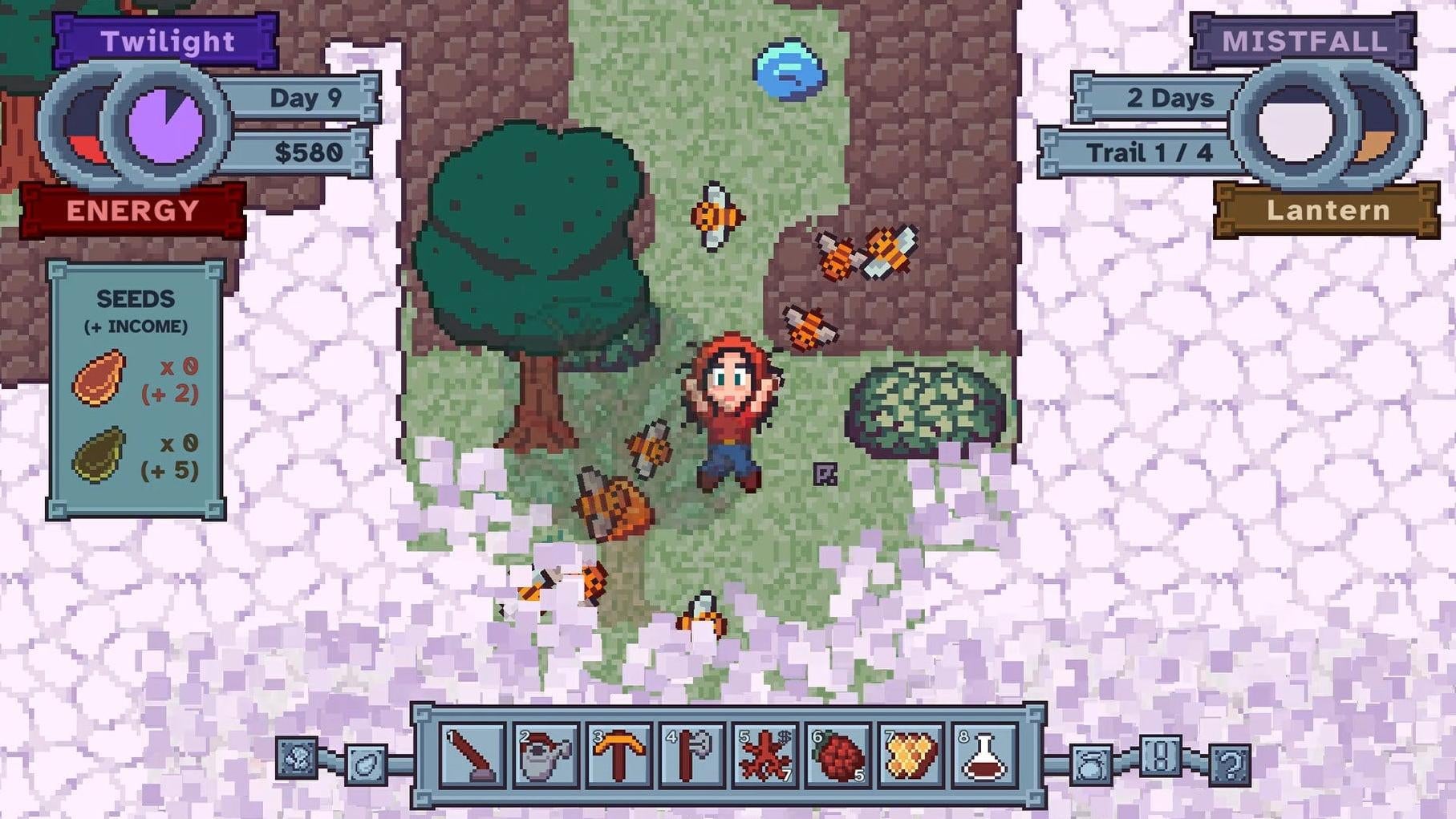Select the hoe in hotbar slot 1
This screenshot has height=819, width=1456.
coord(472,755)
